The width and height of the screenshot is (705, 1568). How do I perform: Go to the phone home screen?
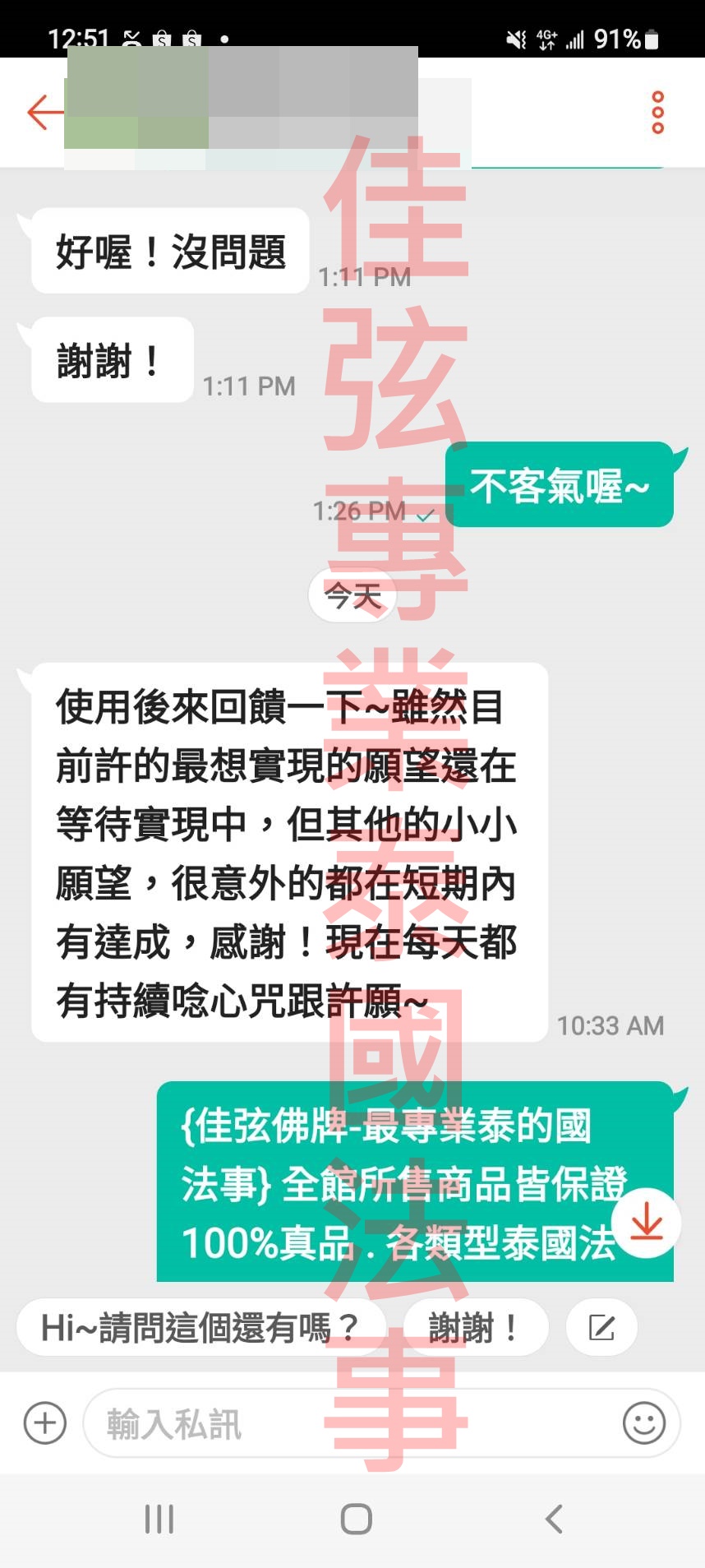356,1519
